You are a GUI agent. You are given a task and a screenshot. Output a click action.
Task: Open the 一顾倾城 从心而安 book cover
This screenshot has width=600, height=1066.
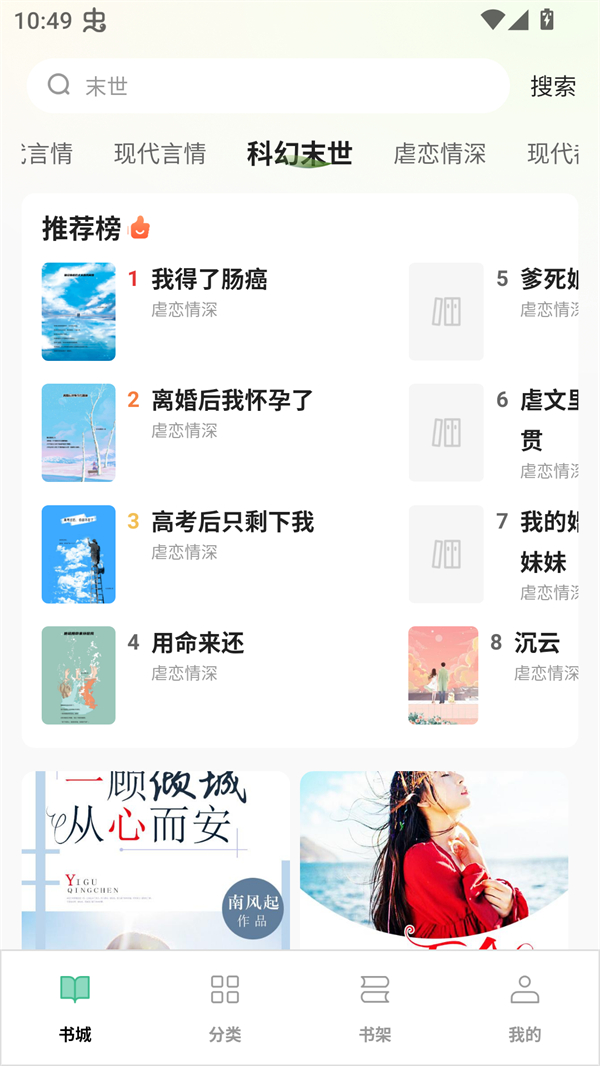click(156, 860)
